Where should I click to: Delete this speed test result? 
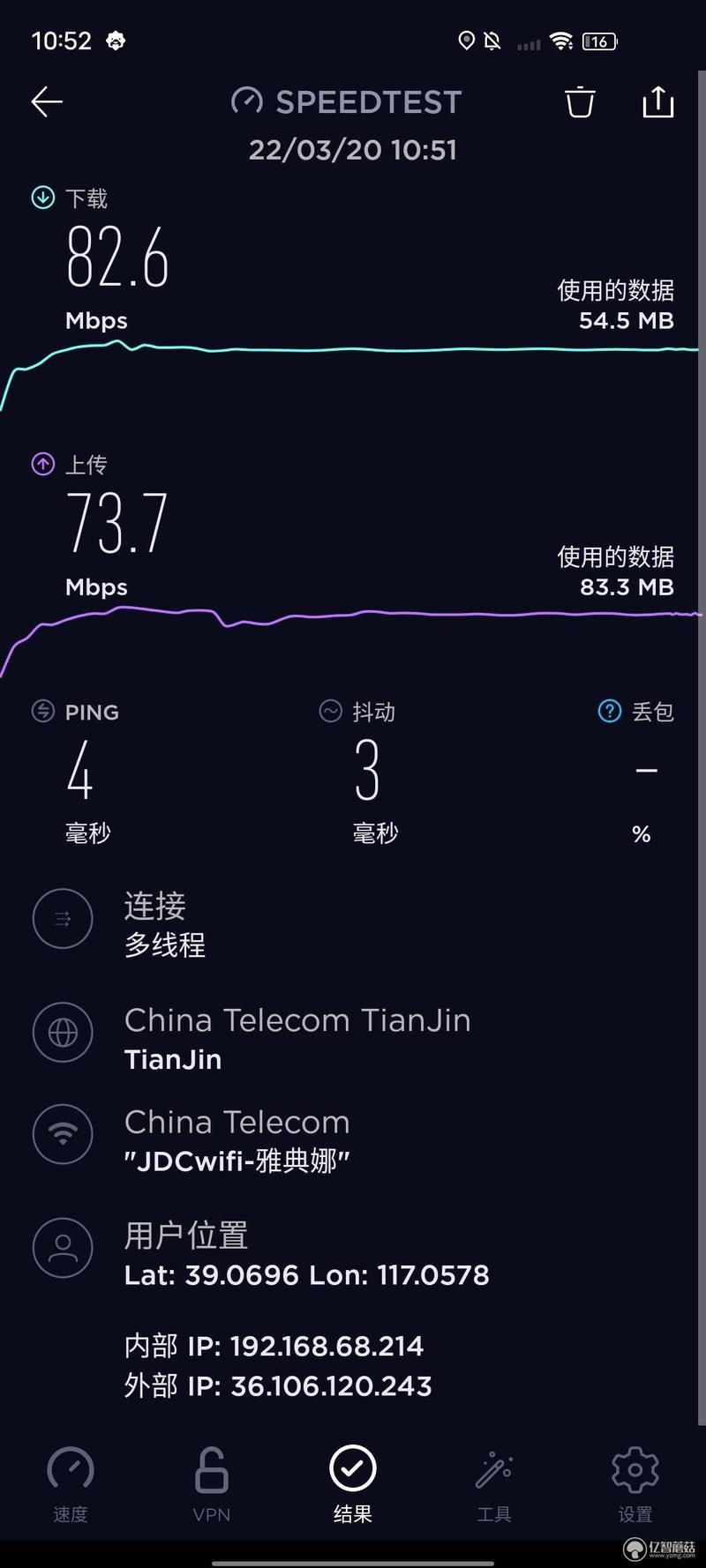[580, 102]
